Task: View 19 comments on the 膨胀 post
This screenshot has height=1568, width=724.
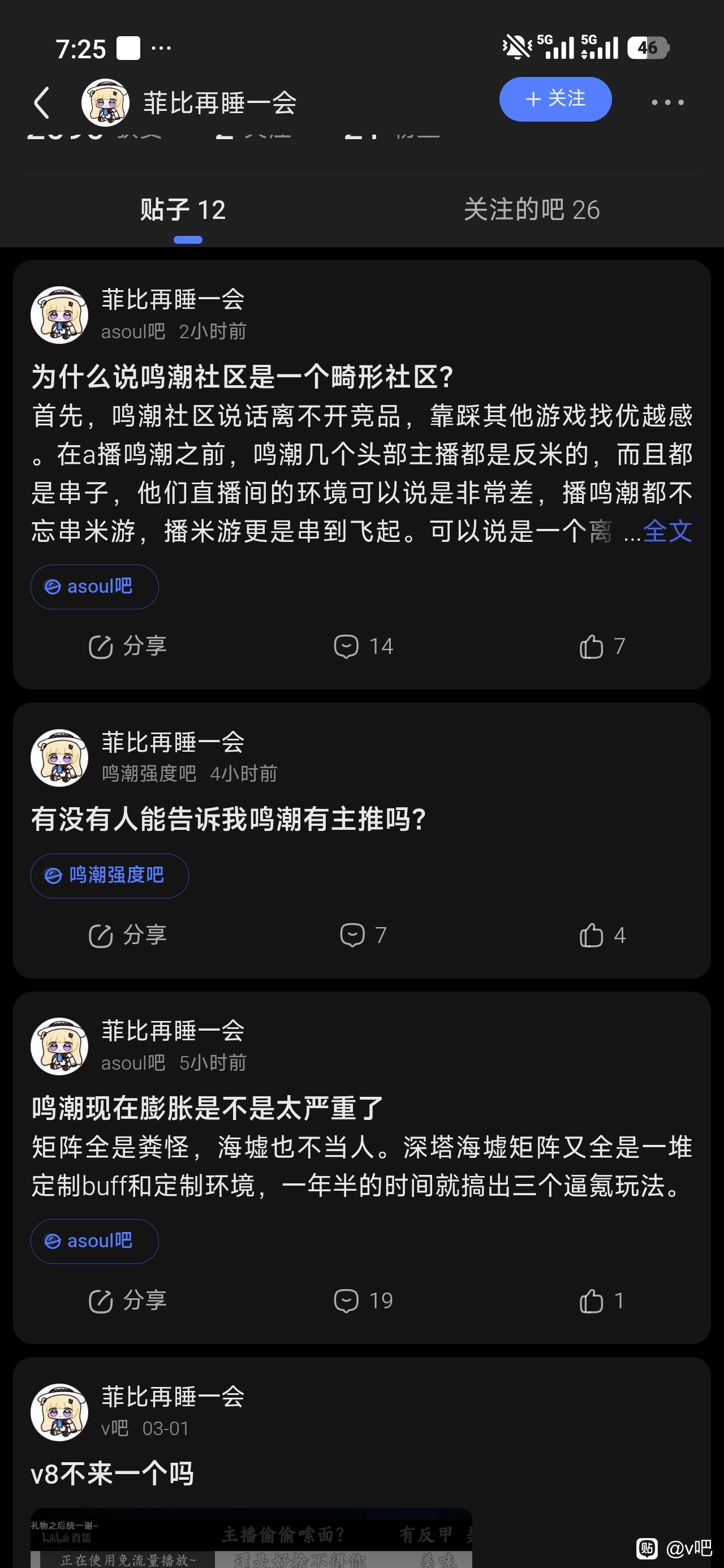Action: pyautogui.click(x=364, y=1301)
